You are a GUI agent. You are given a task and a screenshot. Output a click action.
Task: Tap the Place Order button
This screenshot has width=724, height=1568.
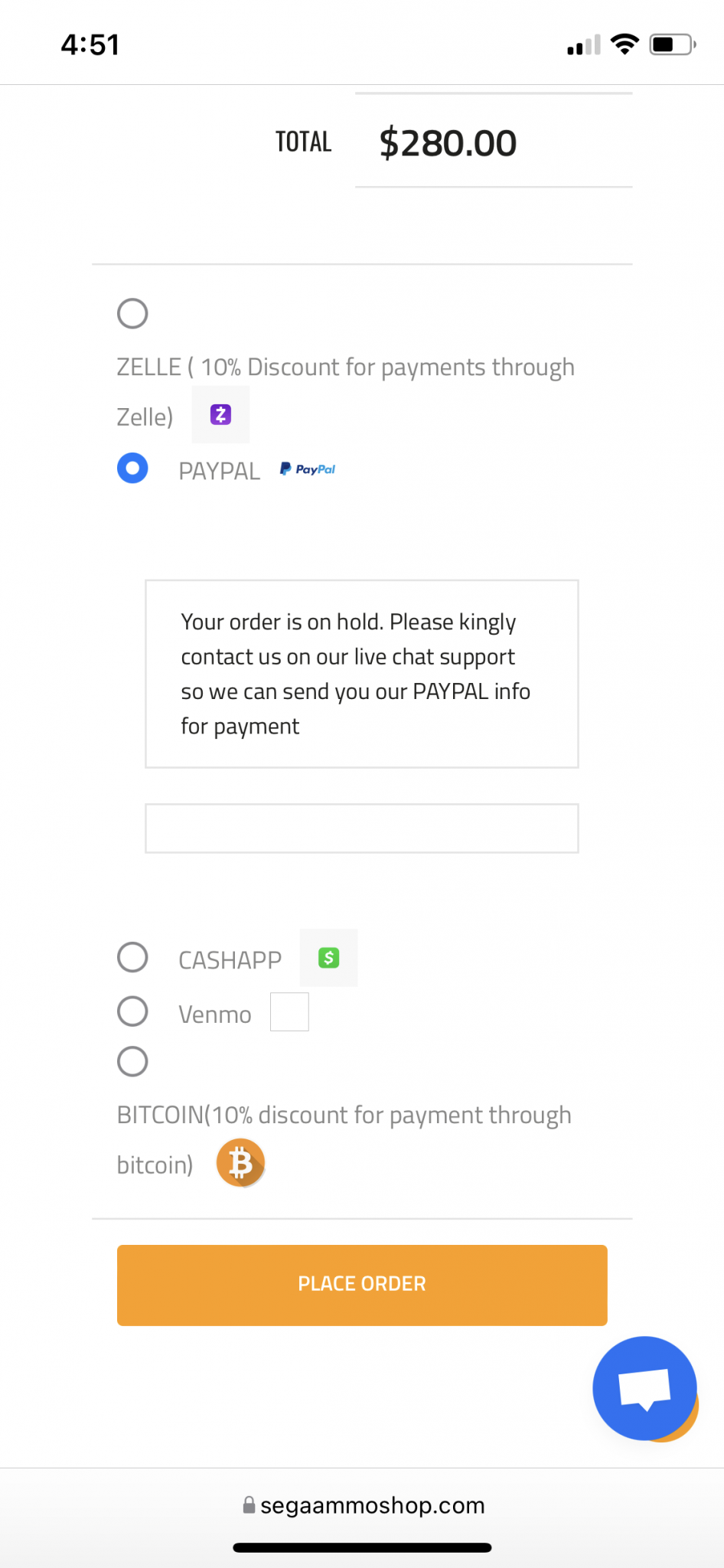click(362, 1285)
